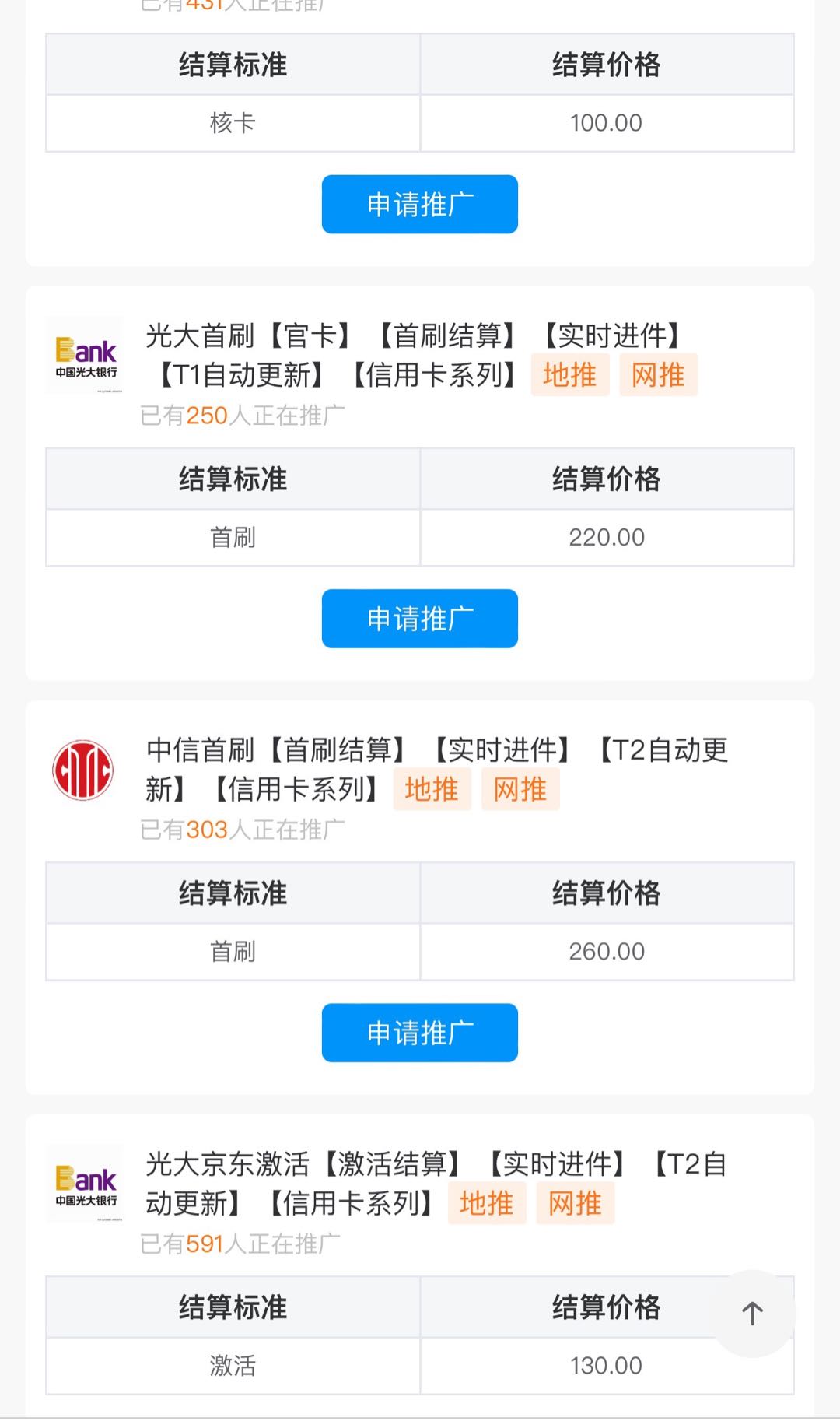Open the 光大首刷【官卡】 product card
This screenshot has height=1421, width=840.
(420, 483)
